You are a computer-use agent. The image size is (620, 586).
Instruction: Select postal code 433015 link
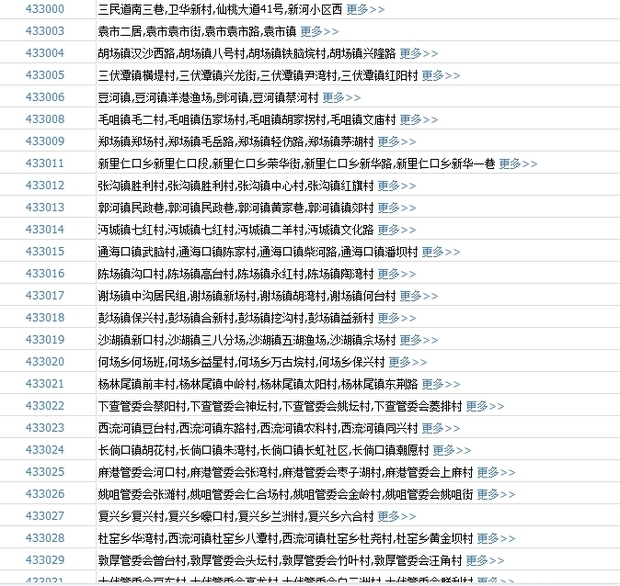(45, 251)
